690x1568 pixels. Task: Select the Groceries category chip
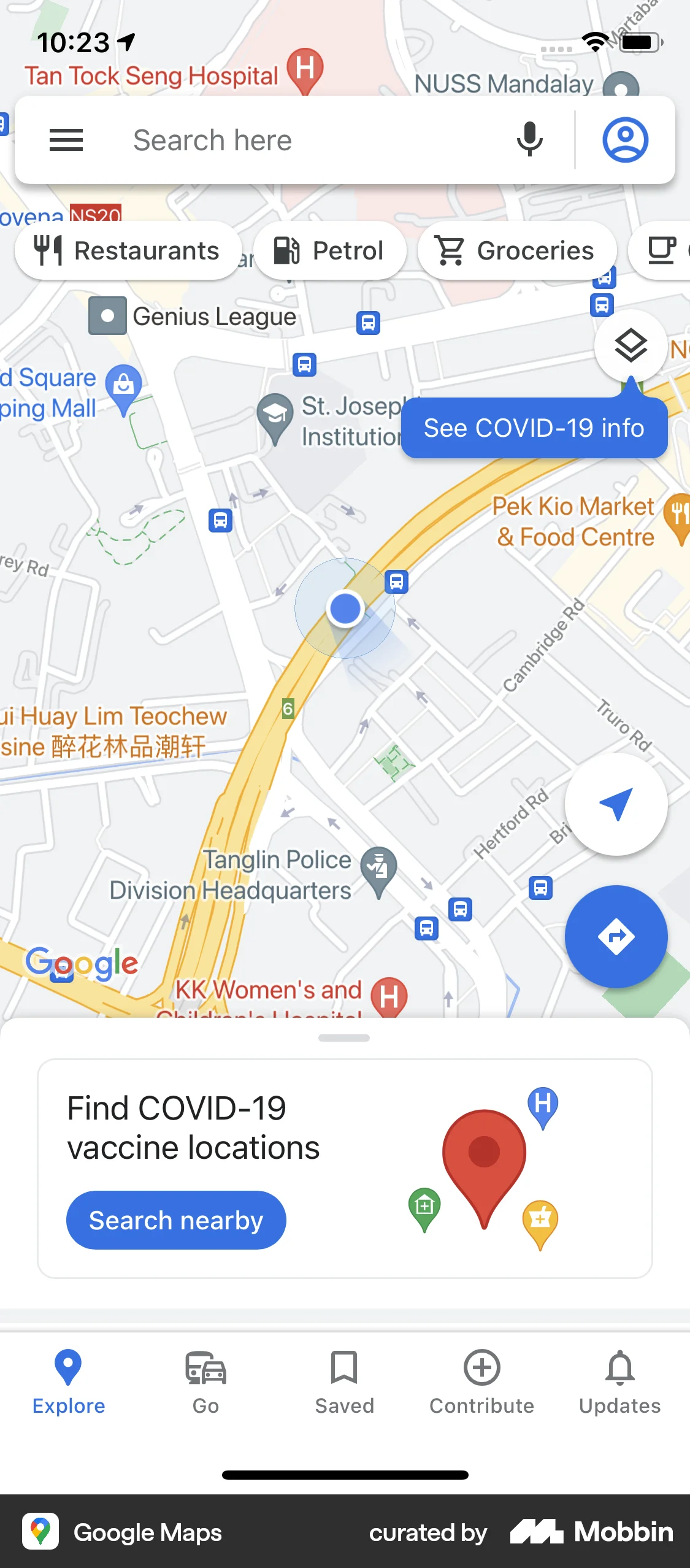(x=516, y=250)
